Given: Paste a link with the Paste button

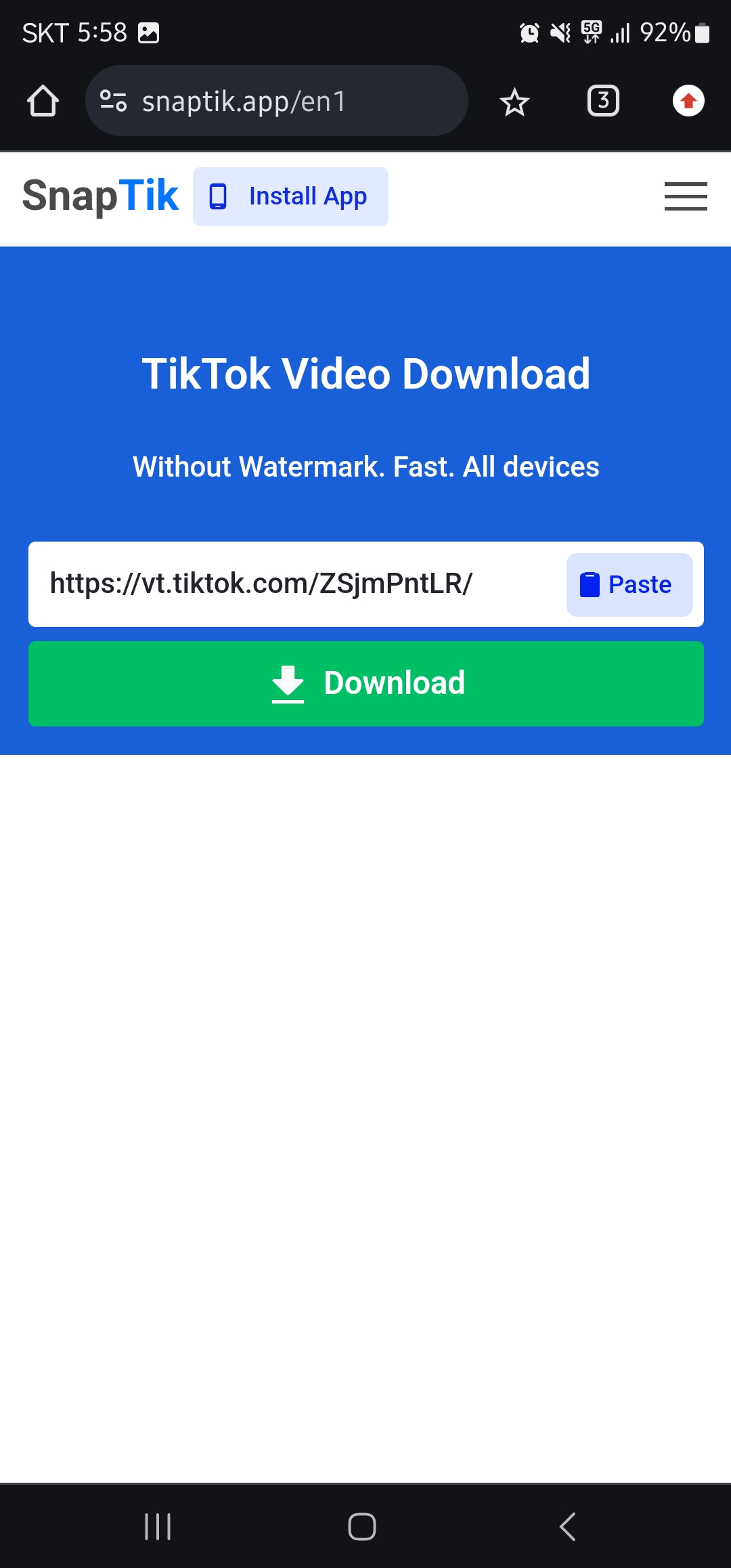Looking at the screenshot, I should [629, 584].
